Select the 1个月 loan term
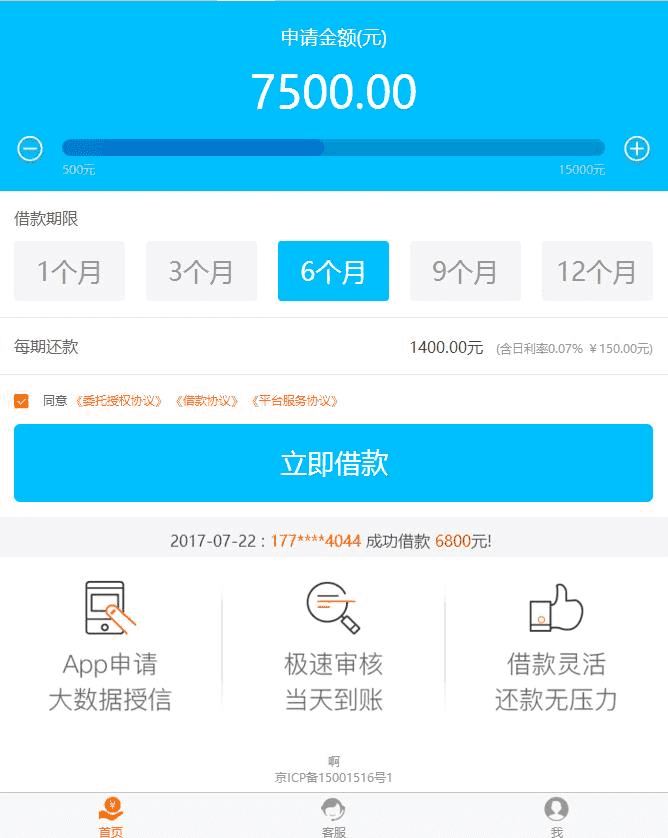This screenshot has height=838, width=668. 69,271
